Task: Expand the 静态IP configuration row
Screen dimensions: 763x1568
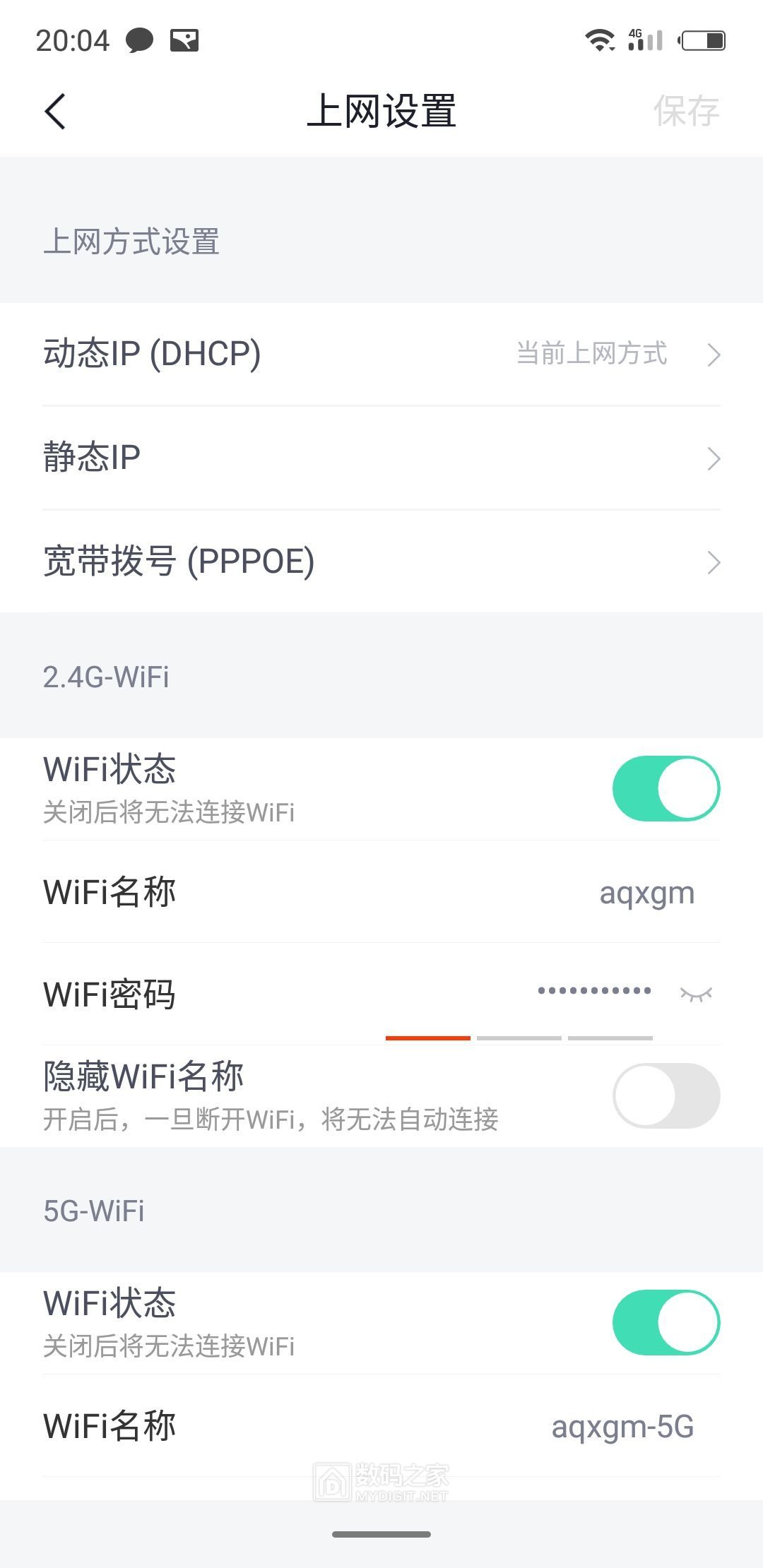Action: click(715, 458)
